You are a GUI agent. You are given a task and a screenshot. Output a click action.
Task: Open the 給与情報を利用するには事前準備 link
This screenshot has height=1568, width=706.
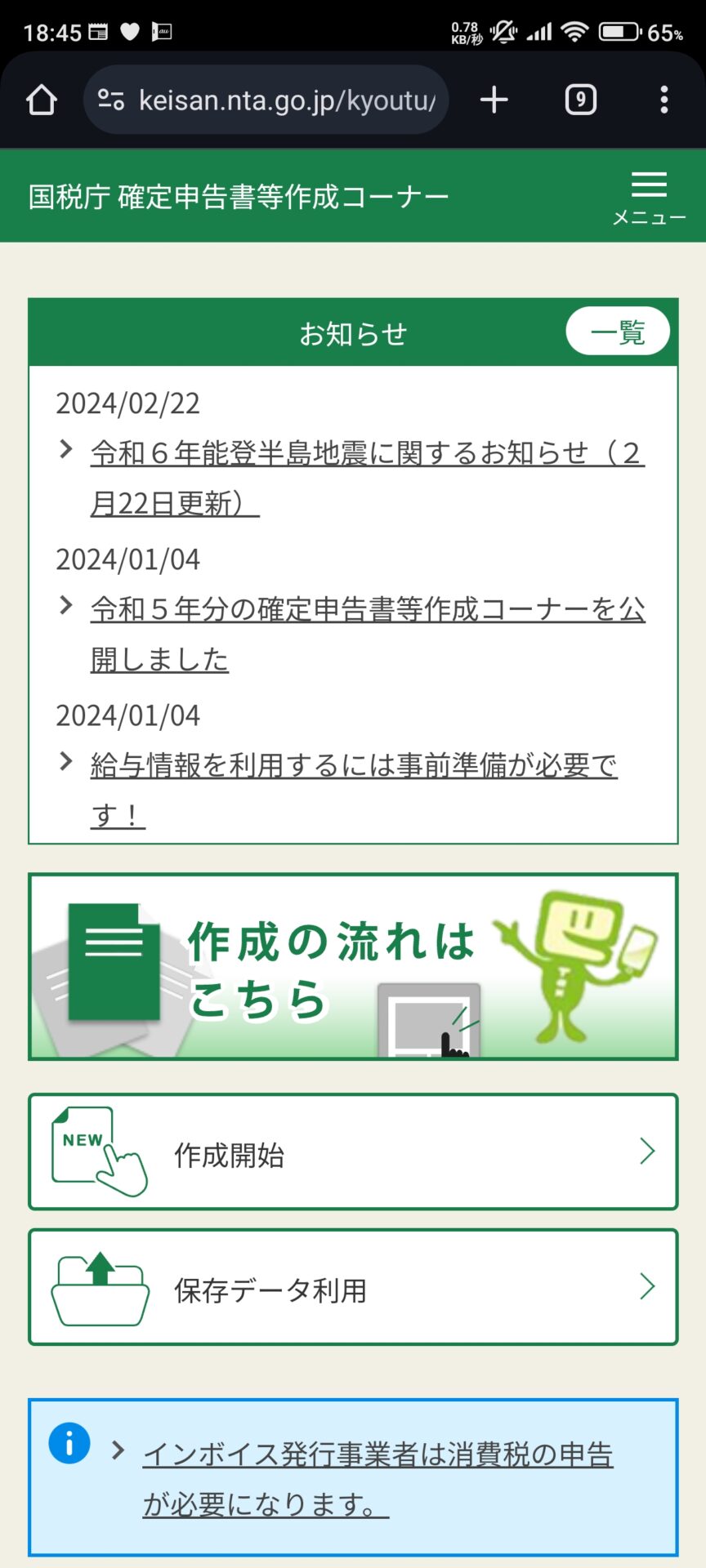pyautogui.click(x=354, y=790)
